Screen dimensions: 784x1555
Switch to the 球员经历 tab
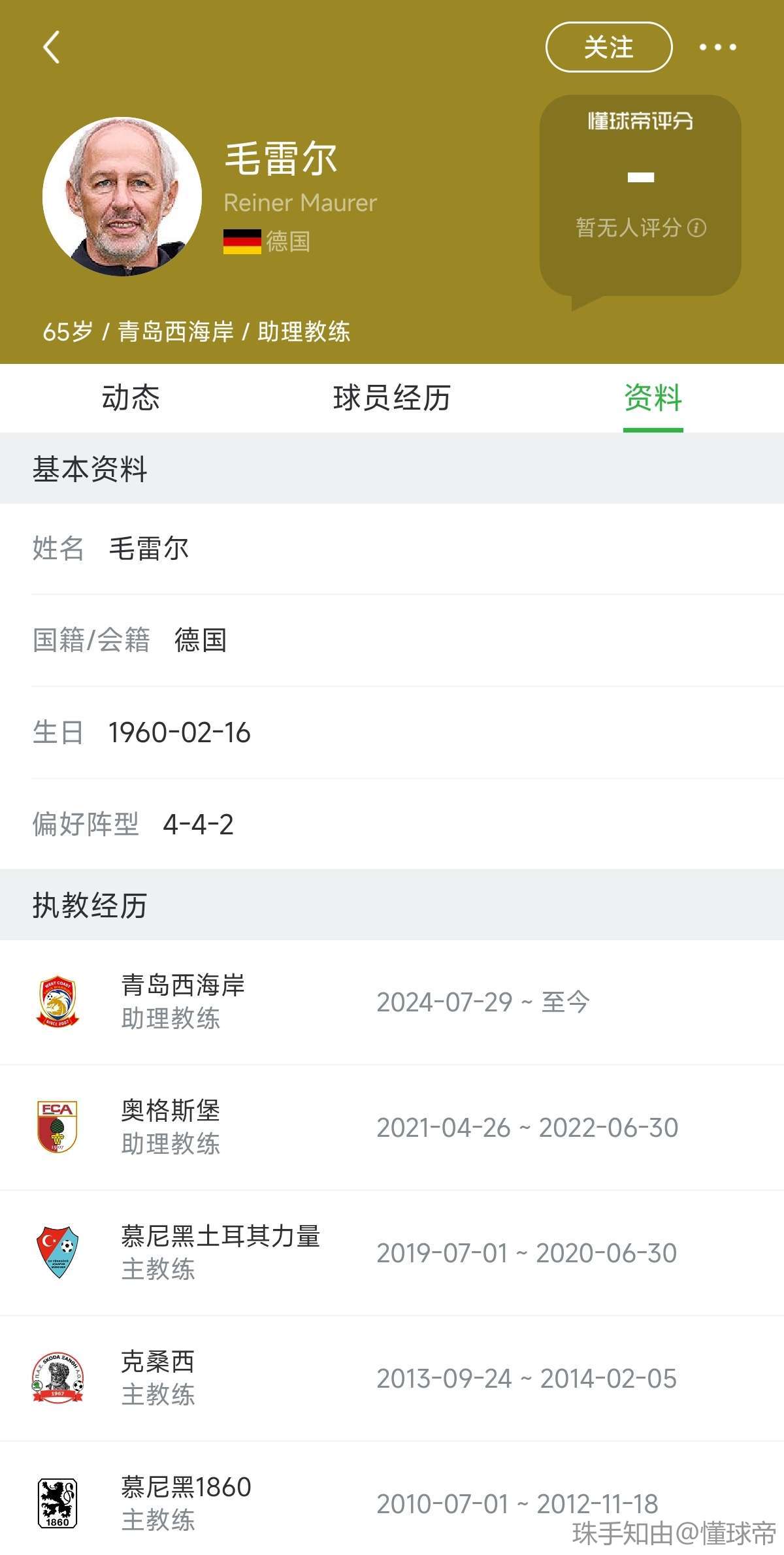click(x=392, y=398)
